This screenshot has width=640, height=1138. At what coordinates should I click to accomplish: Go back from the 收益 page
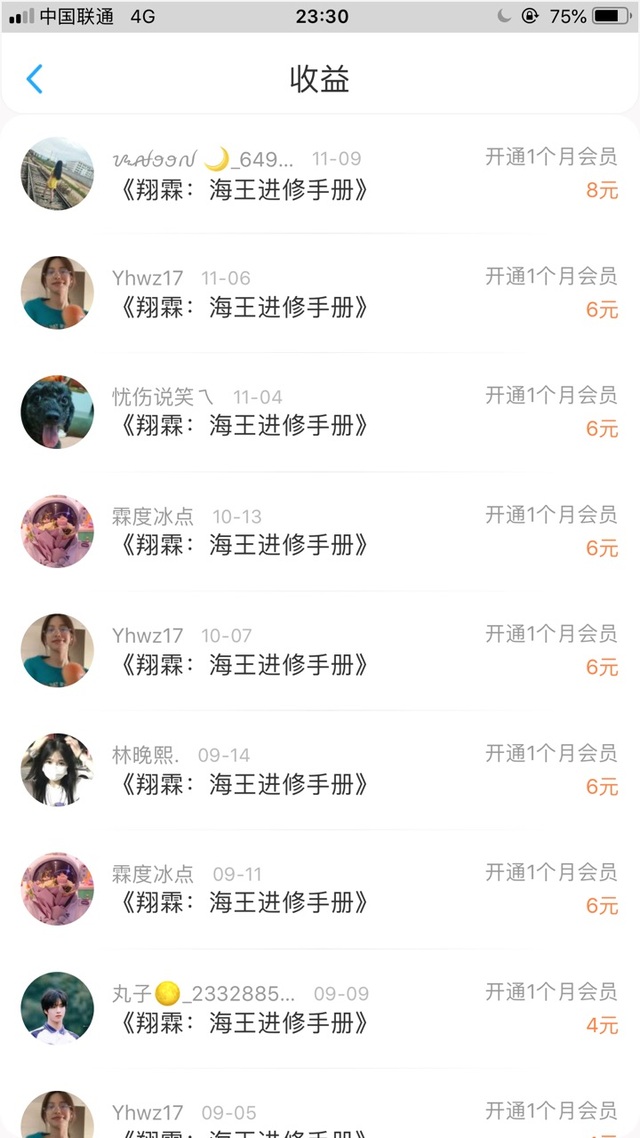pos(35,79)
